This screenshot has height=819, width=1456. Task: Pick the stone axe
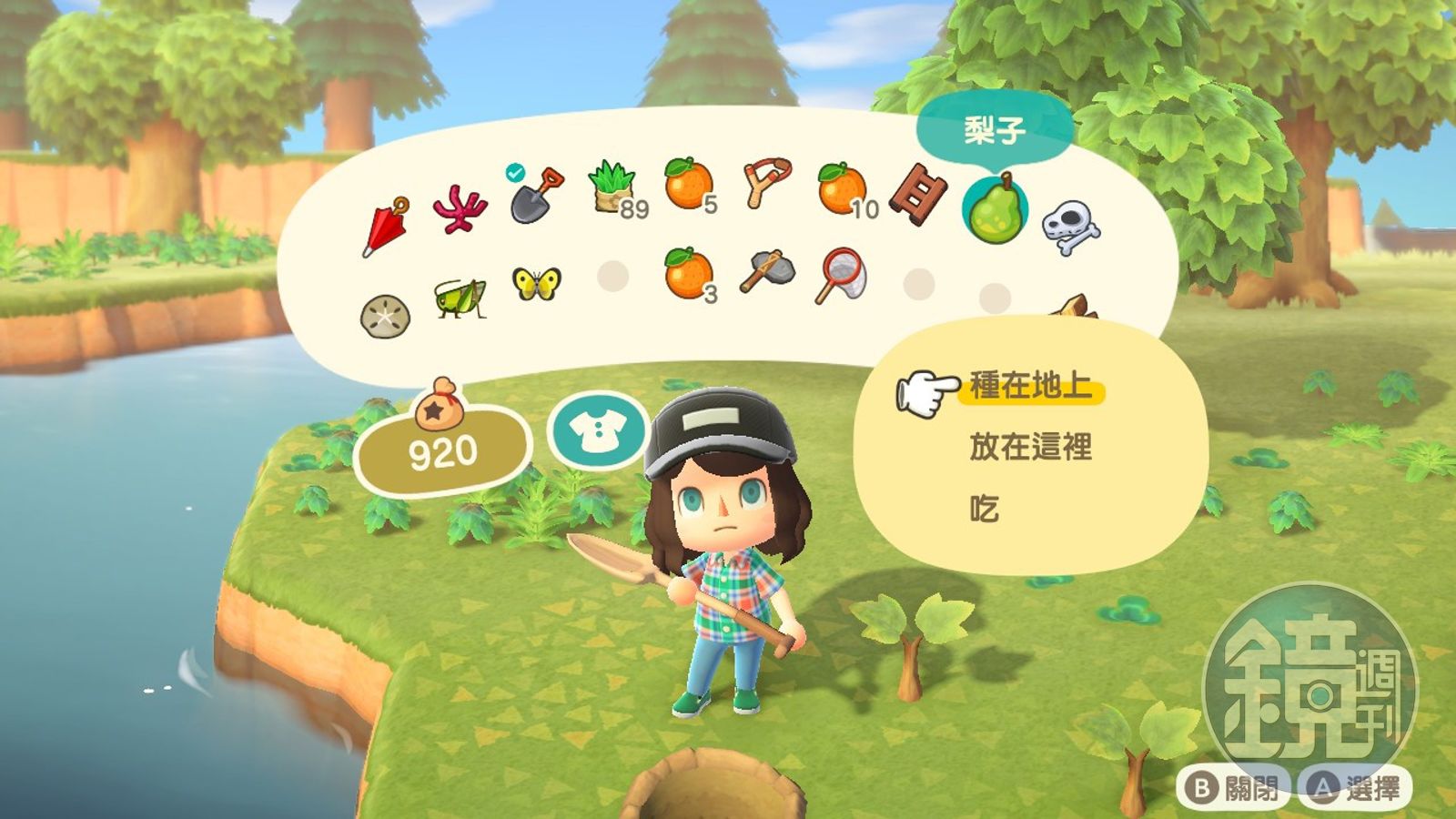(x=766, y=270)
